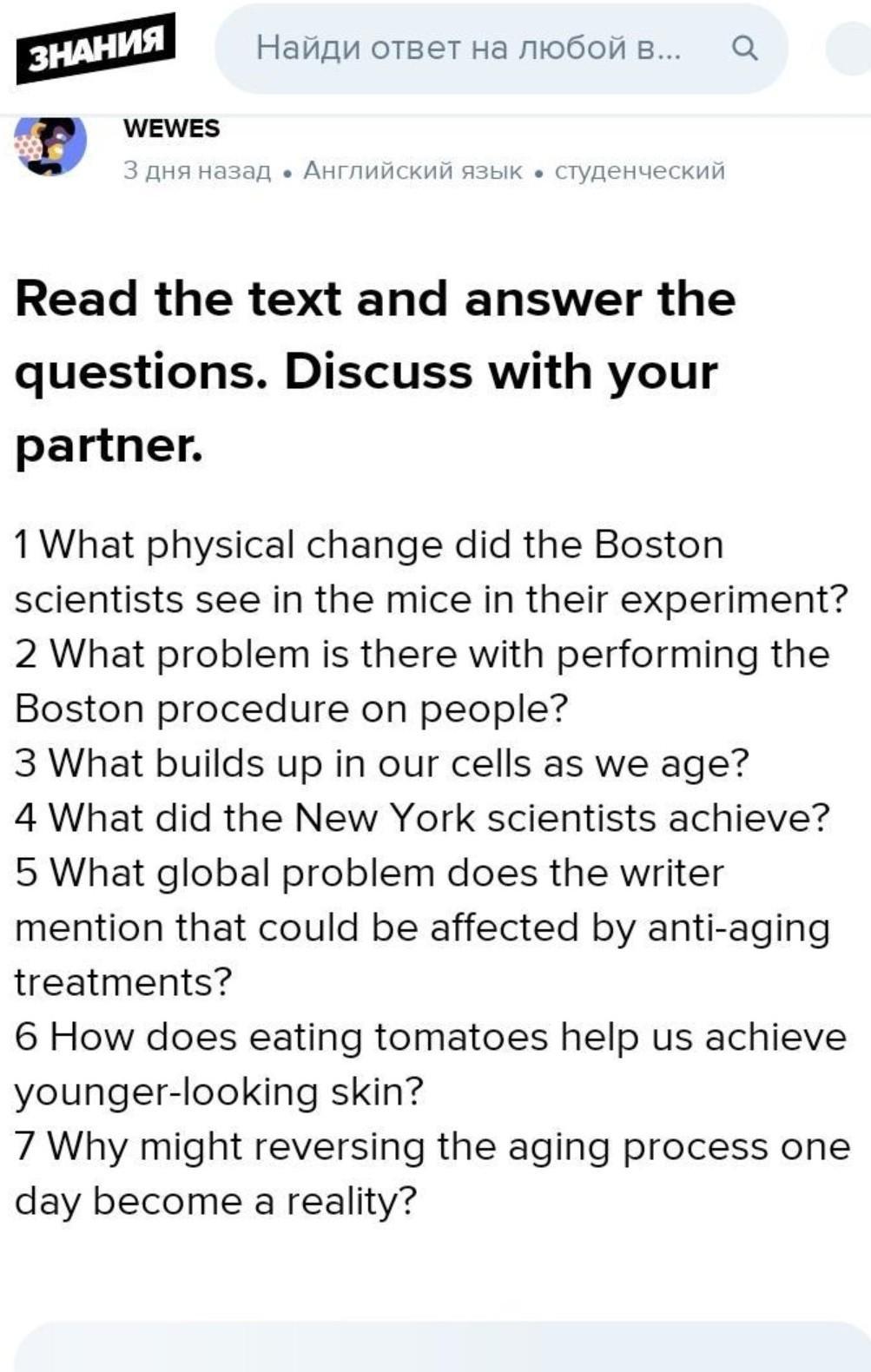The width and height of the screenshot is (871, 1372).
Task: Open the Английский язык subject link
Action: tap(412, 171)
